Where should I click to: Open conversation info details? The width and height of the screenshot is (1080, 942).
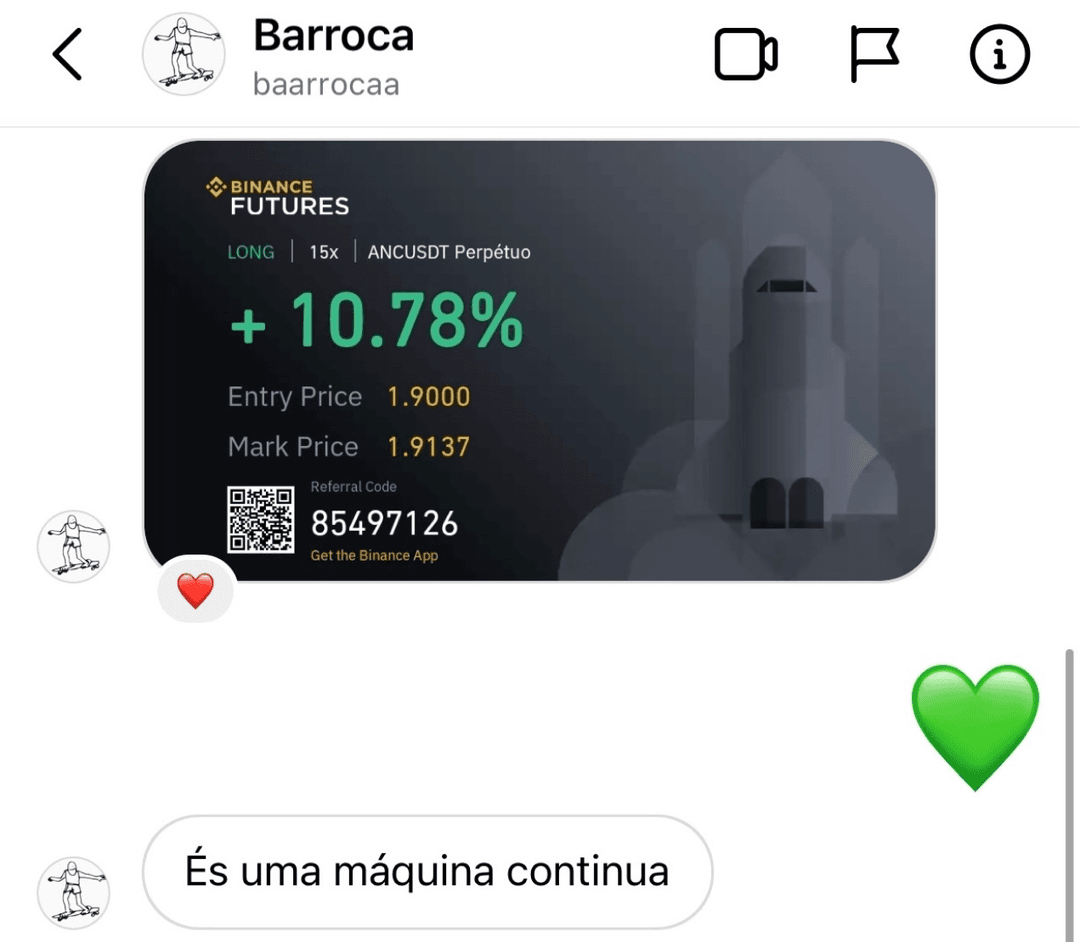pos(1000,54)
